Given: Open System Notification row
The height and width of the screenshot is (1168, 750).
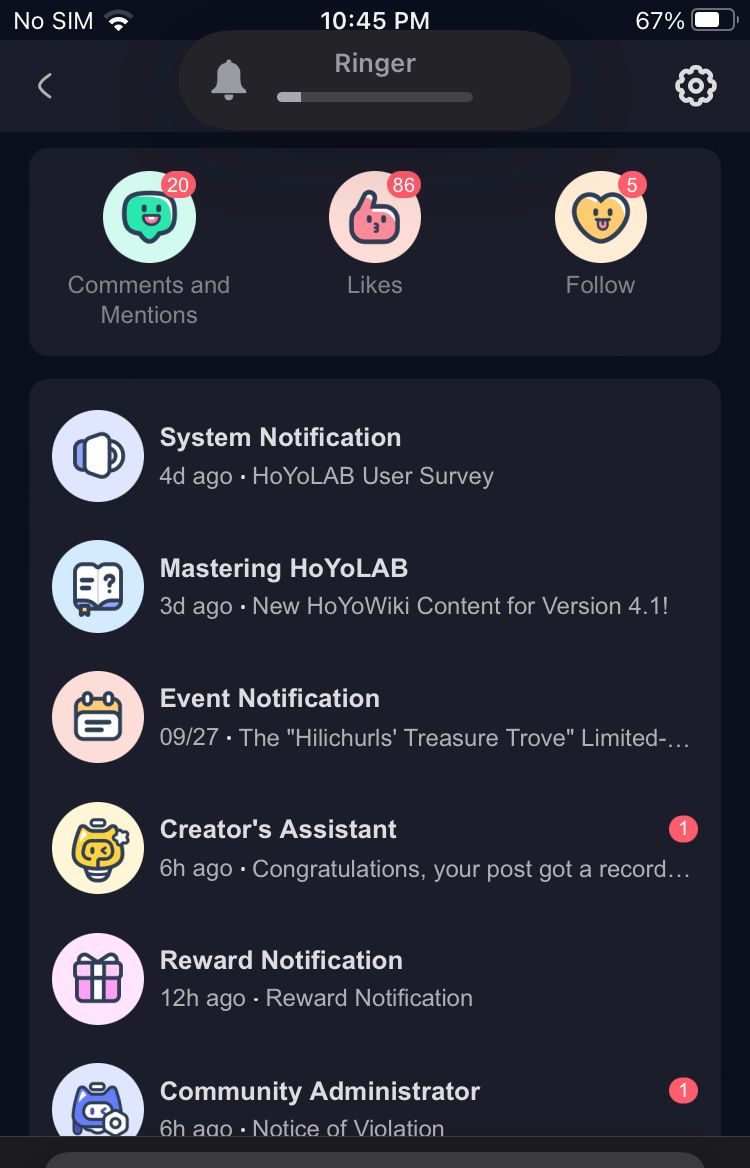Looking at the screenshot, I should [374, 455].
